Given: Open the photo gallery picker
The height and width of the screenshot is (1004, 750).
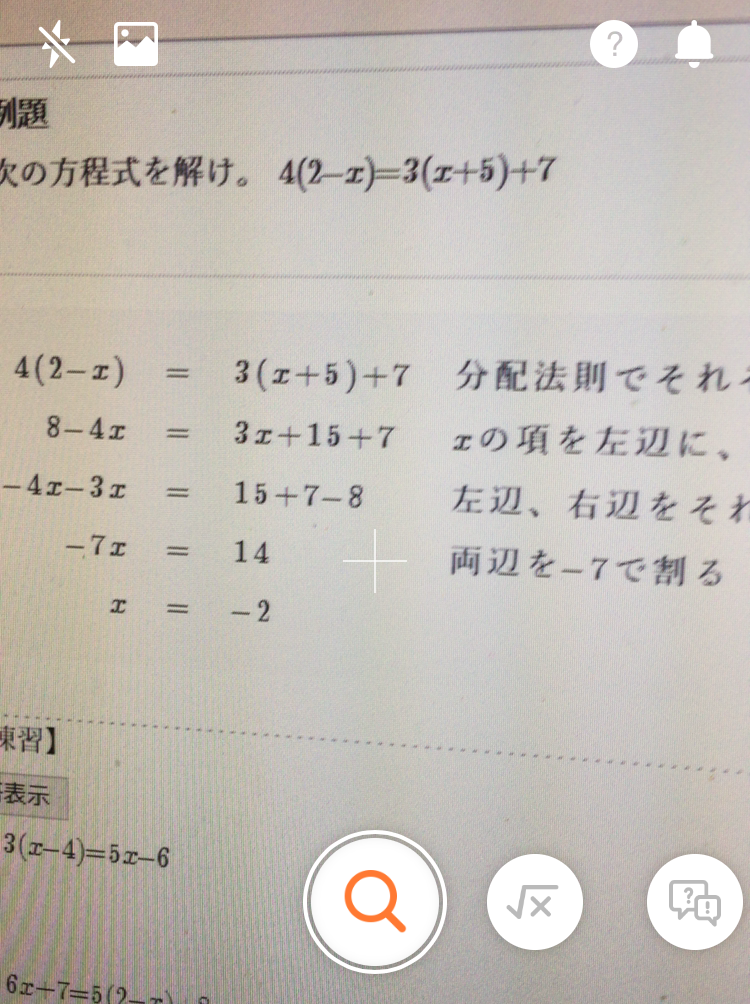Looking at the screenshot, I should coord(136,44).
